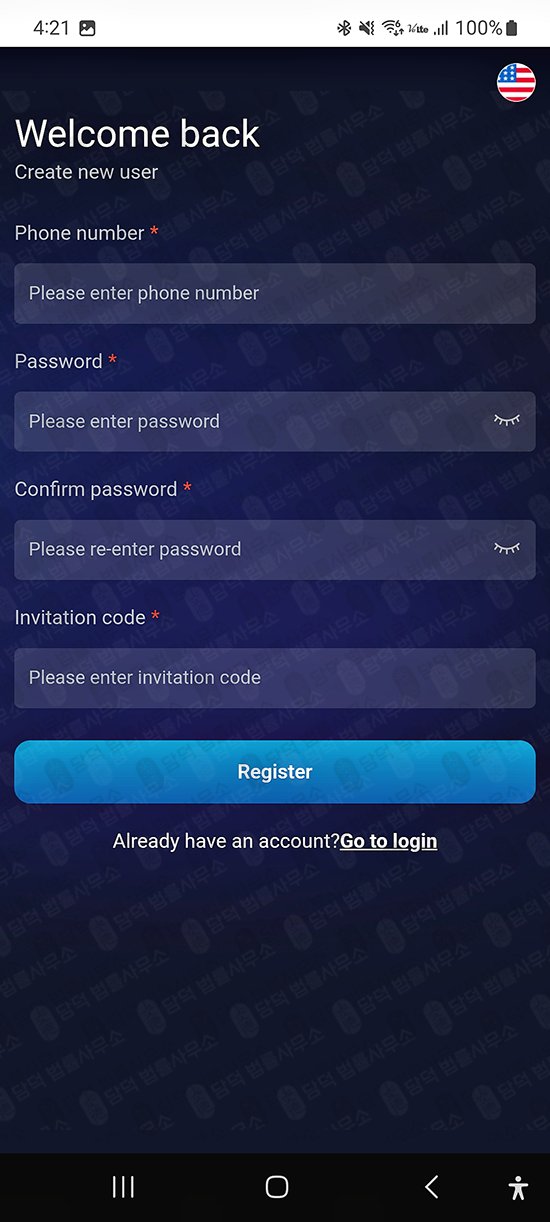Open recent apps from navigation bar

[123, 1187]
